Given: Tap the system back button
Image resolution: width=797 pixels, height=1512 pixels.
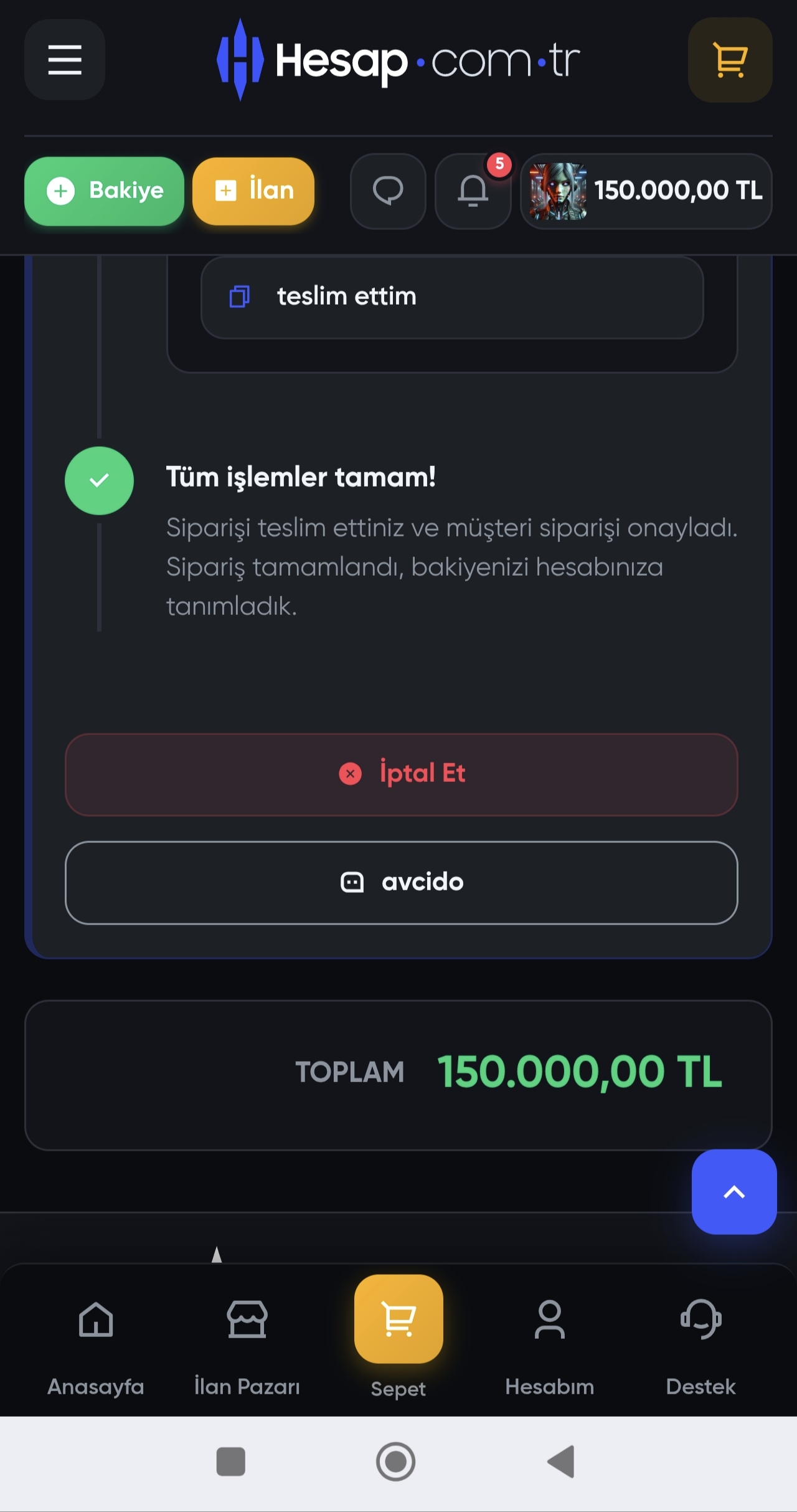Looking at the screenshot, I should [561, 1462].
